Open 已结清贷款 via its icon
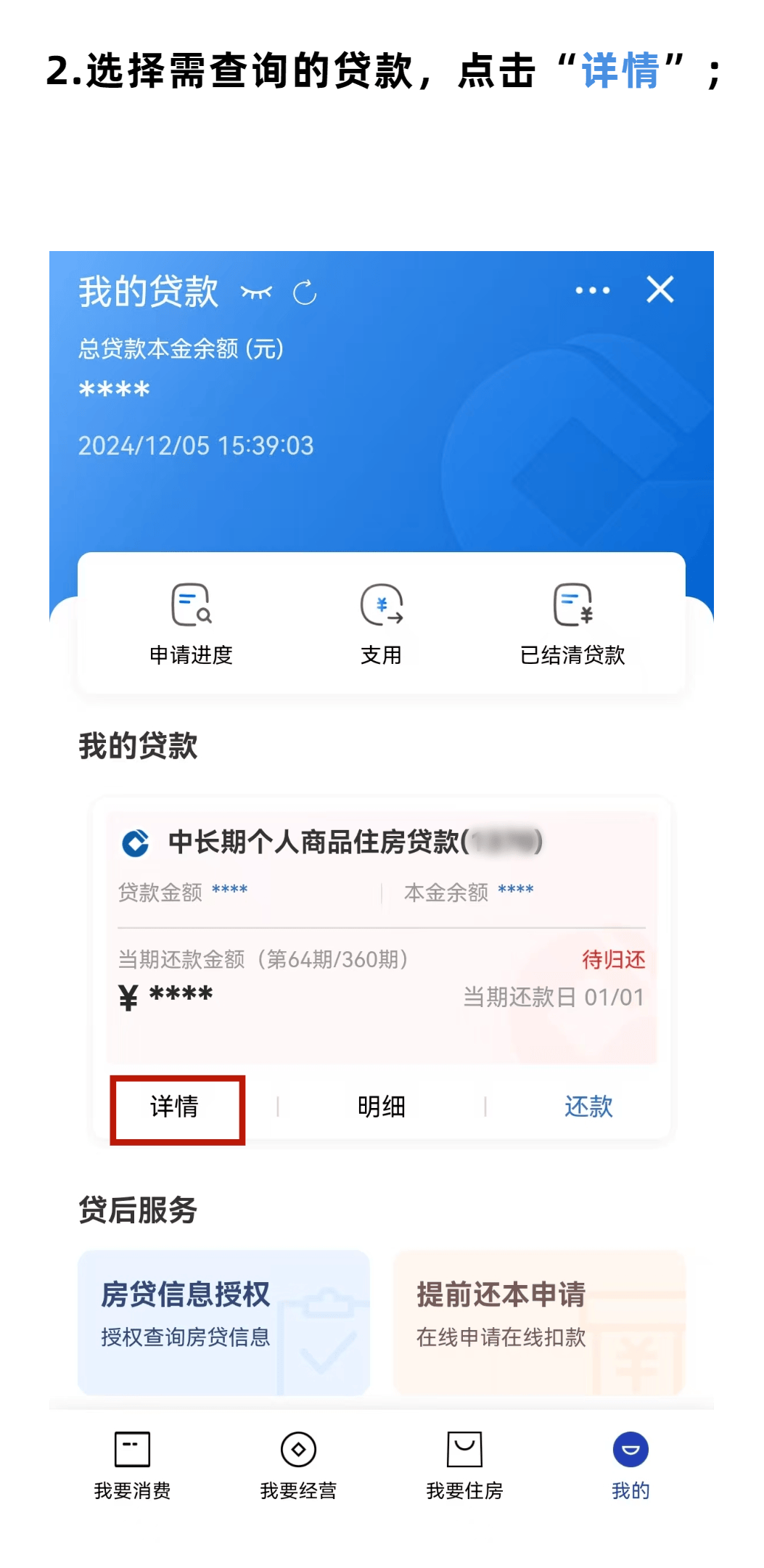 tap(572, 608)
